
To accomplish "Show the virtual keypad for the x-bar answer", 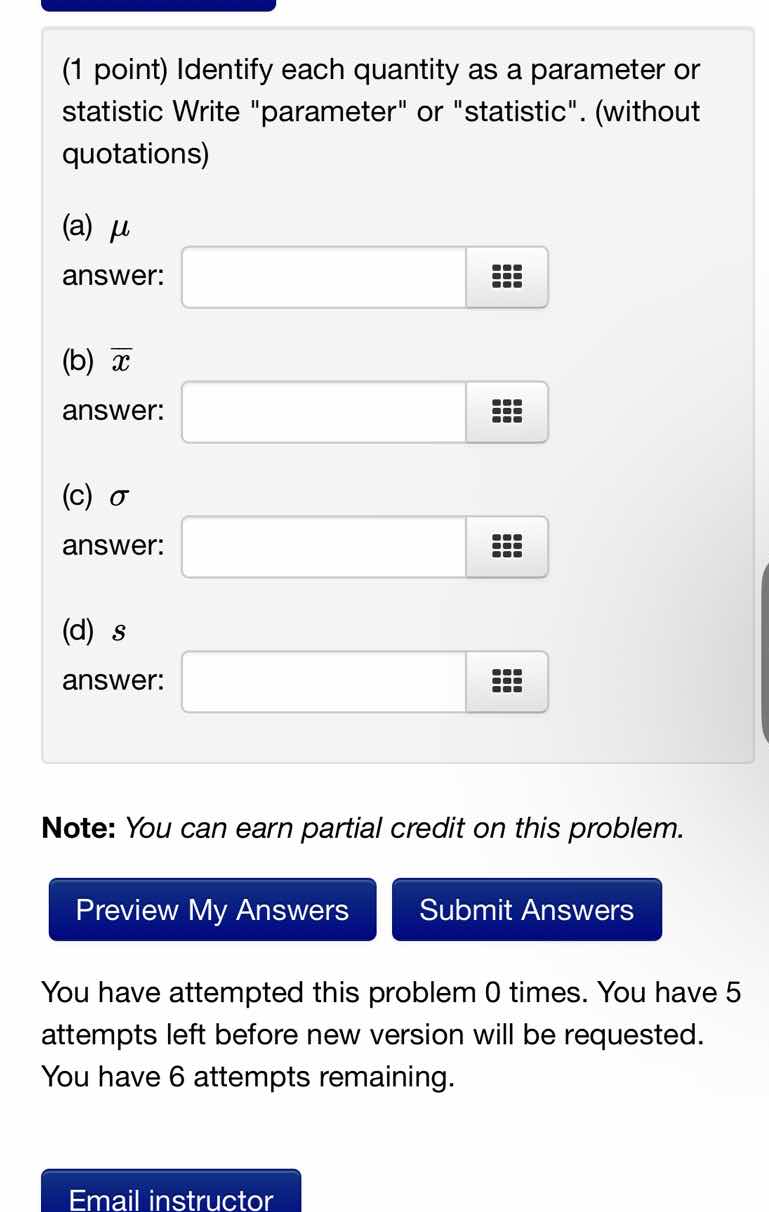I will click(x=506, y=412).
